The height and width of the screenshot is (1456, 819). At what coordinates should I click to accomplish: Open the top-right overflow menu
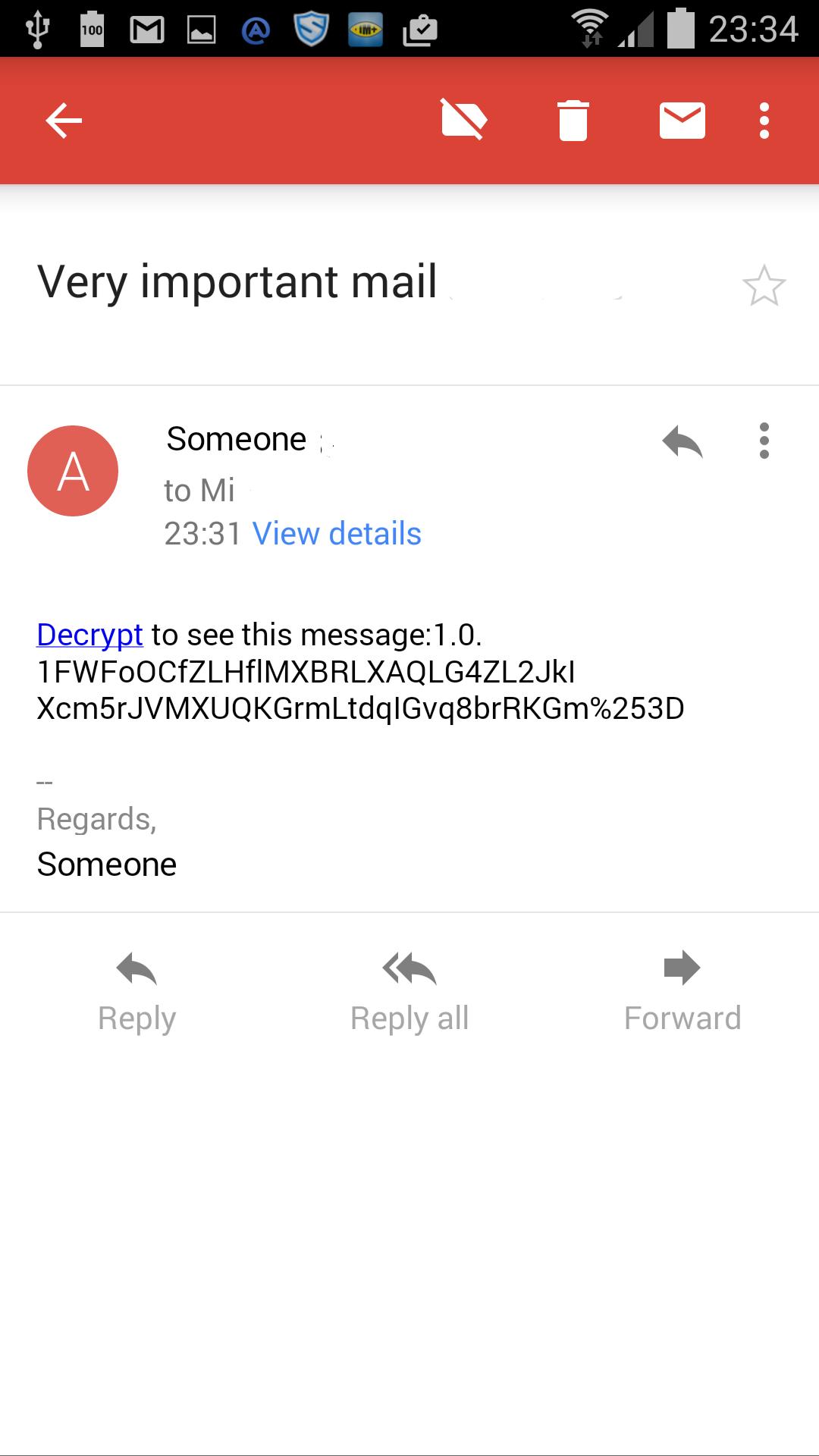(x=764, y=121)
